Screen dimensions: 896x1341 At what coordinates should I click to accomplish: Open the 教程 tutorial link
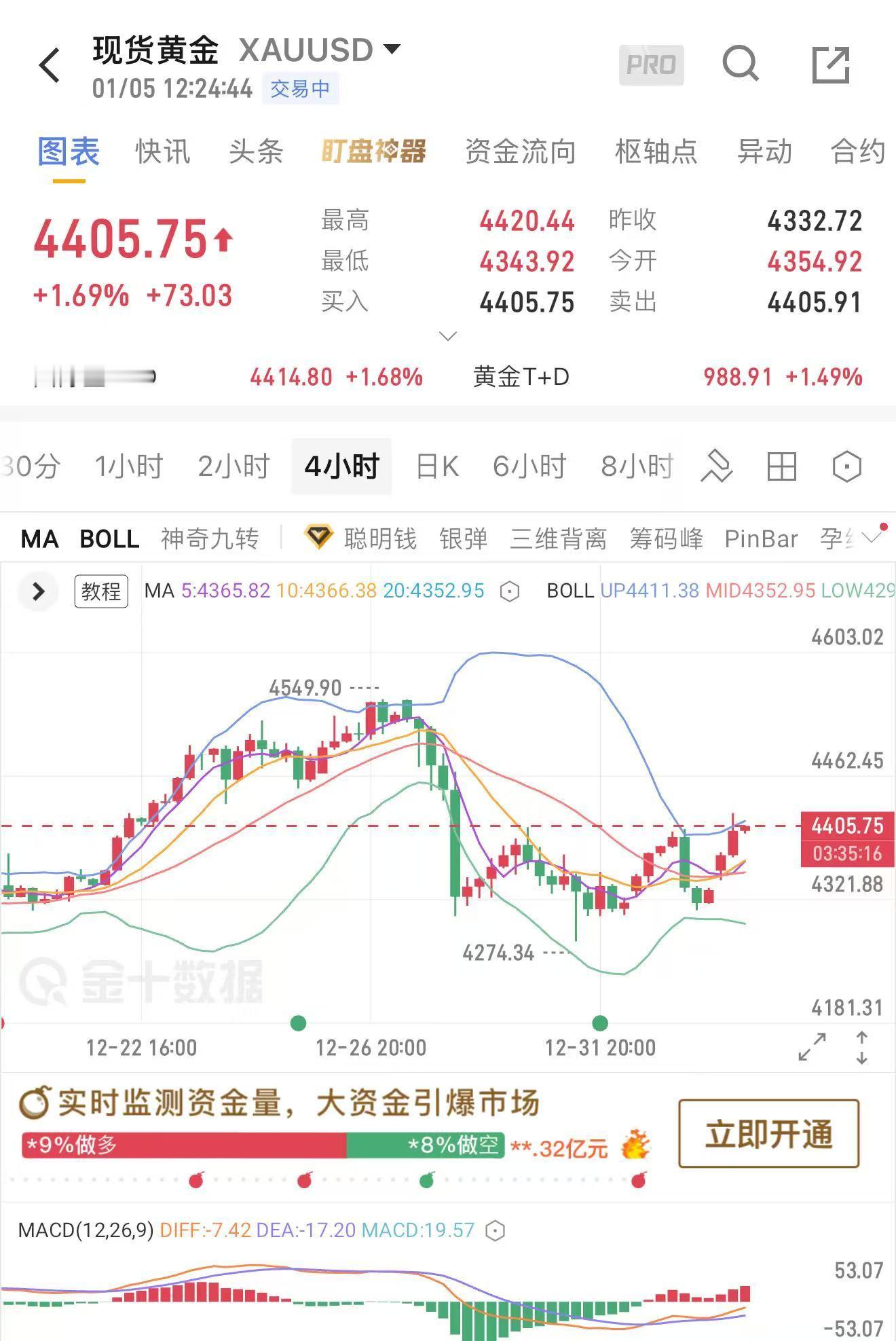tap(100, 591)
